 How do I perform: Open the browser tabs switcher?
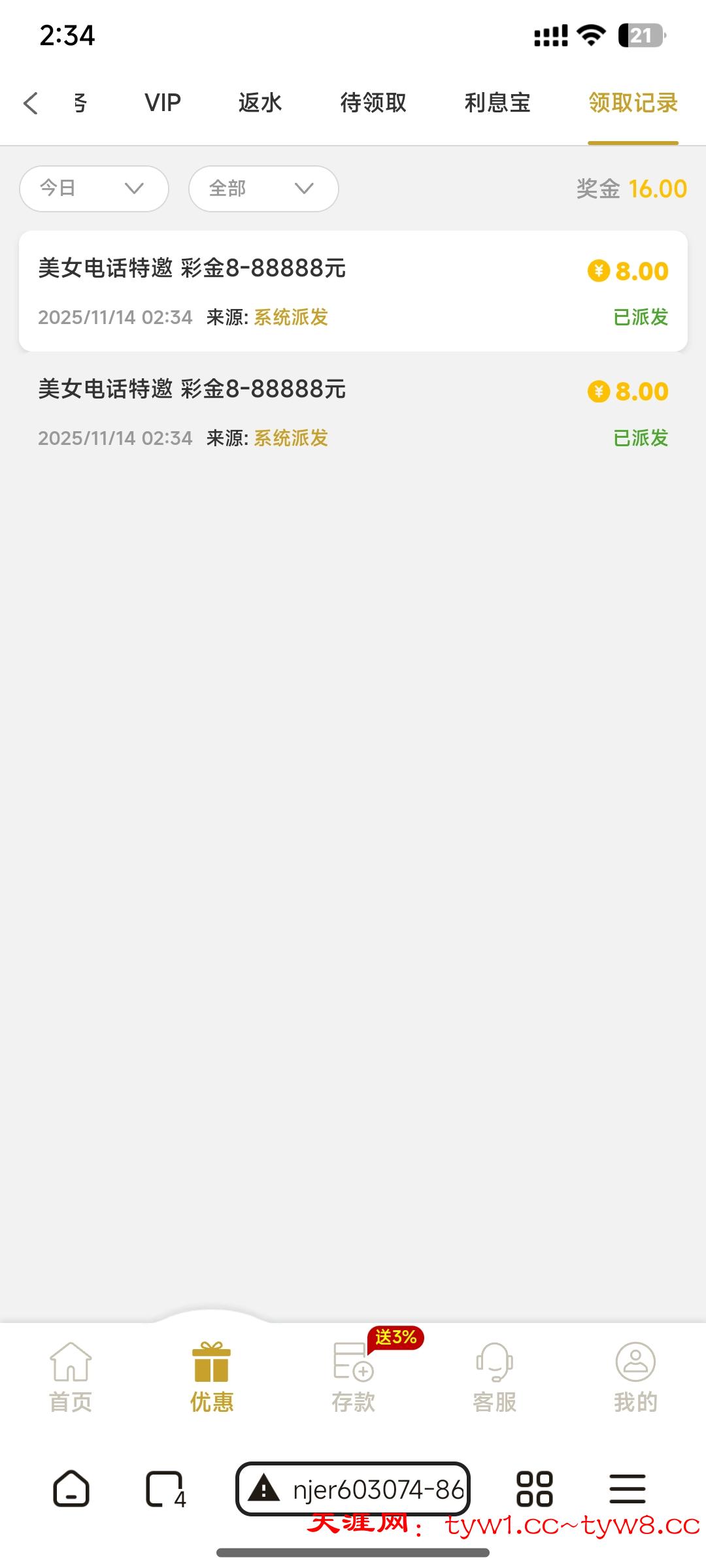[x=165, y=1489]
